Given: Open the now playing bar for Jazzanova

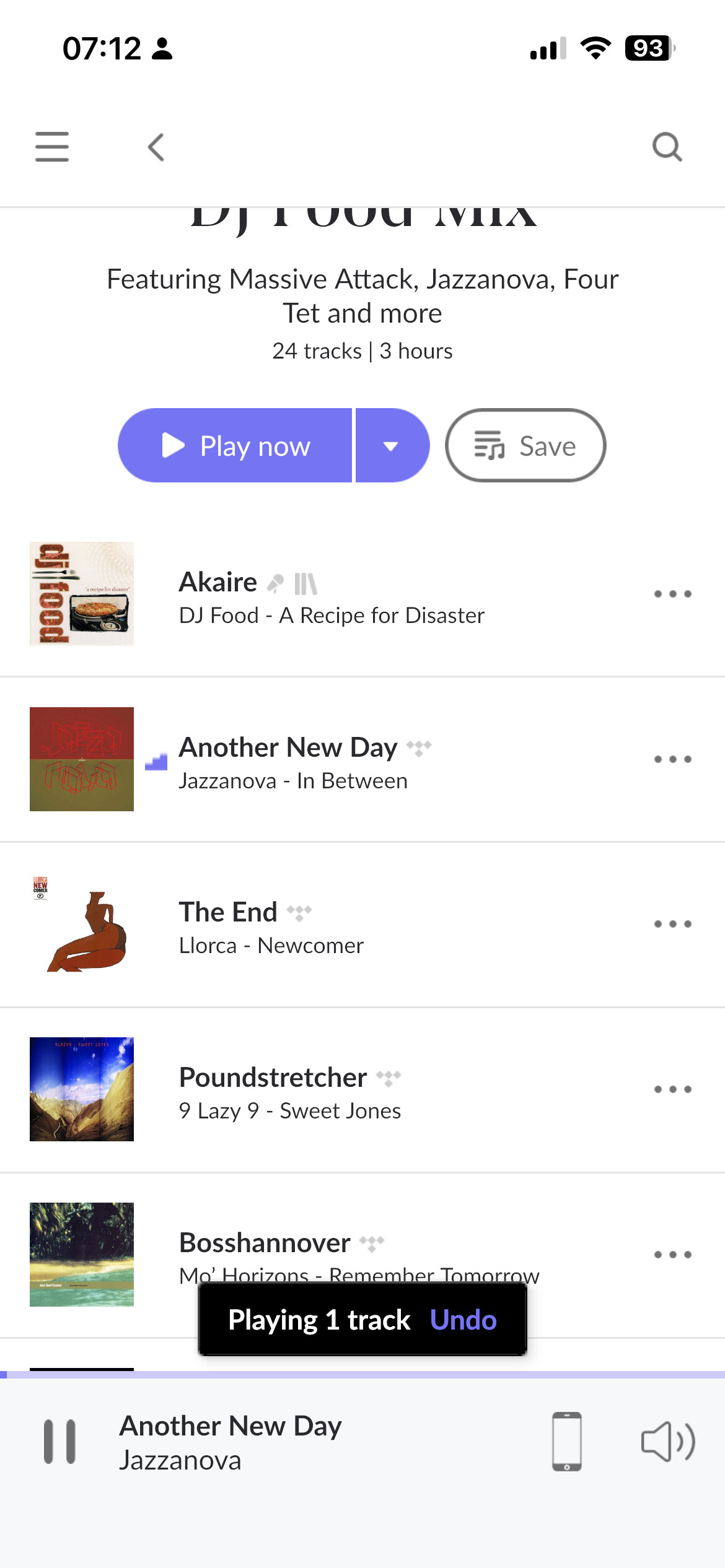Looking at the screenshot, I should coord(279,1442).
